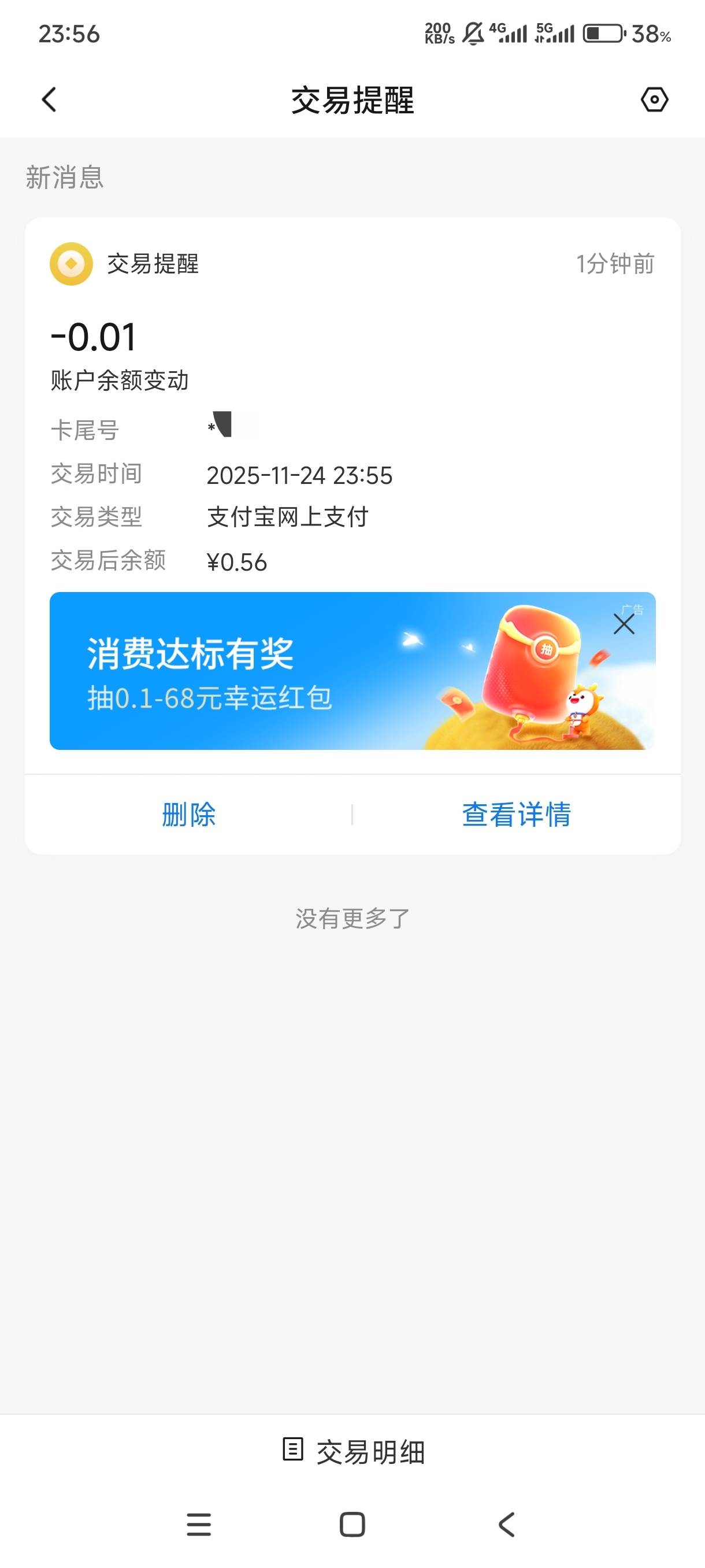This screenshot has width=705, height=1568.
Task: Go back from 交易提醒 page
Action: pos(49,100)
